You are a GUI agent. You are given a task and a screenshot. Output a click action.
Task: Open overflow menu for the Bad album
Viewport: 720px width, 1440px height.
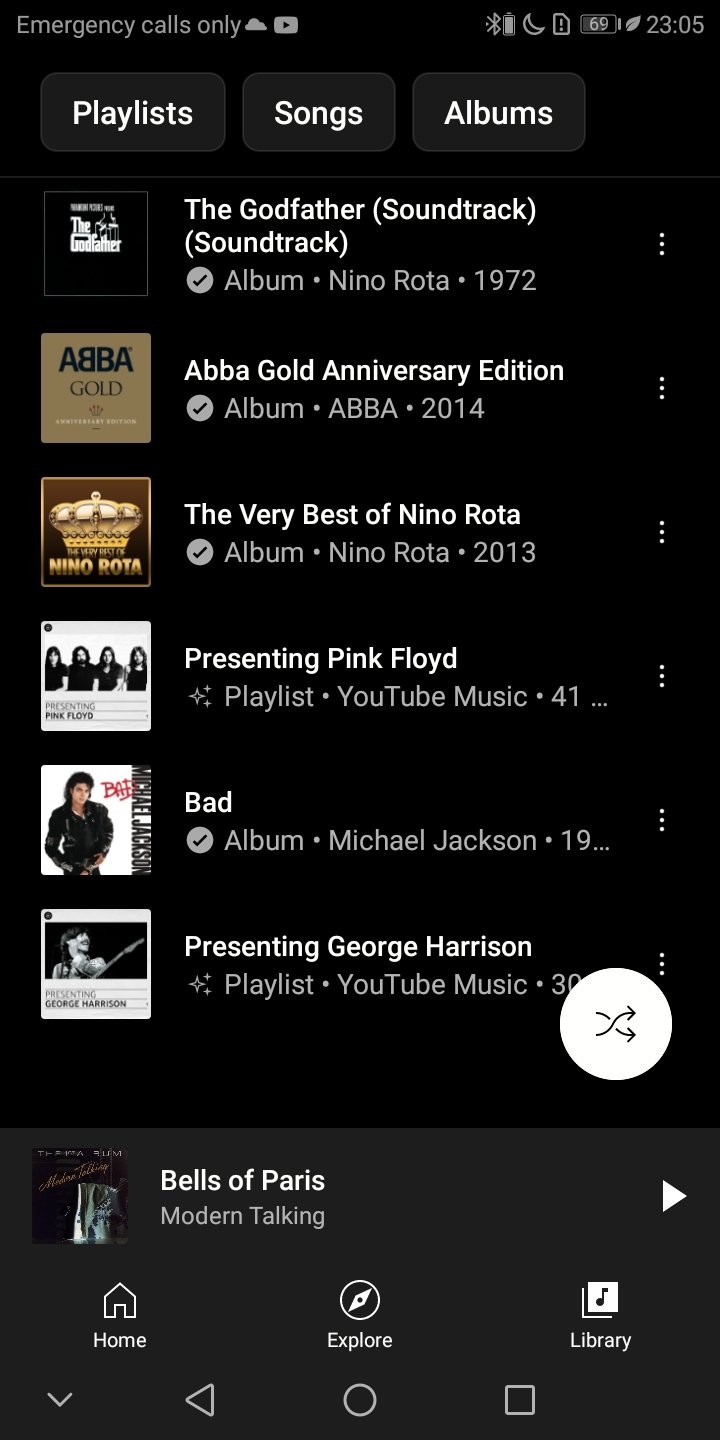[x=661, y=820]
